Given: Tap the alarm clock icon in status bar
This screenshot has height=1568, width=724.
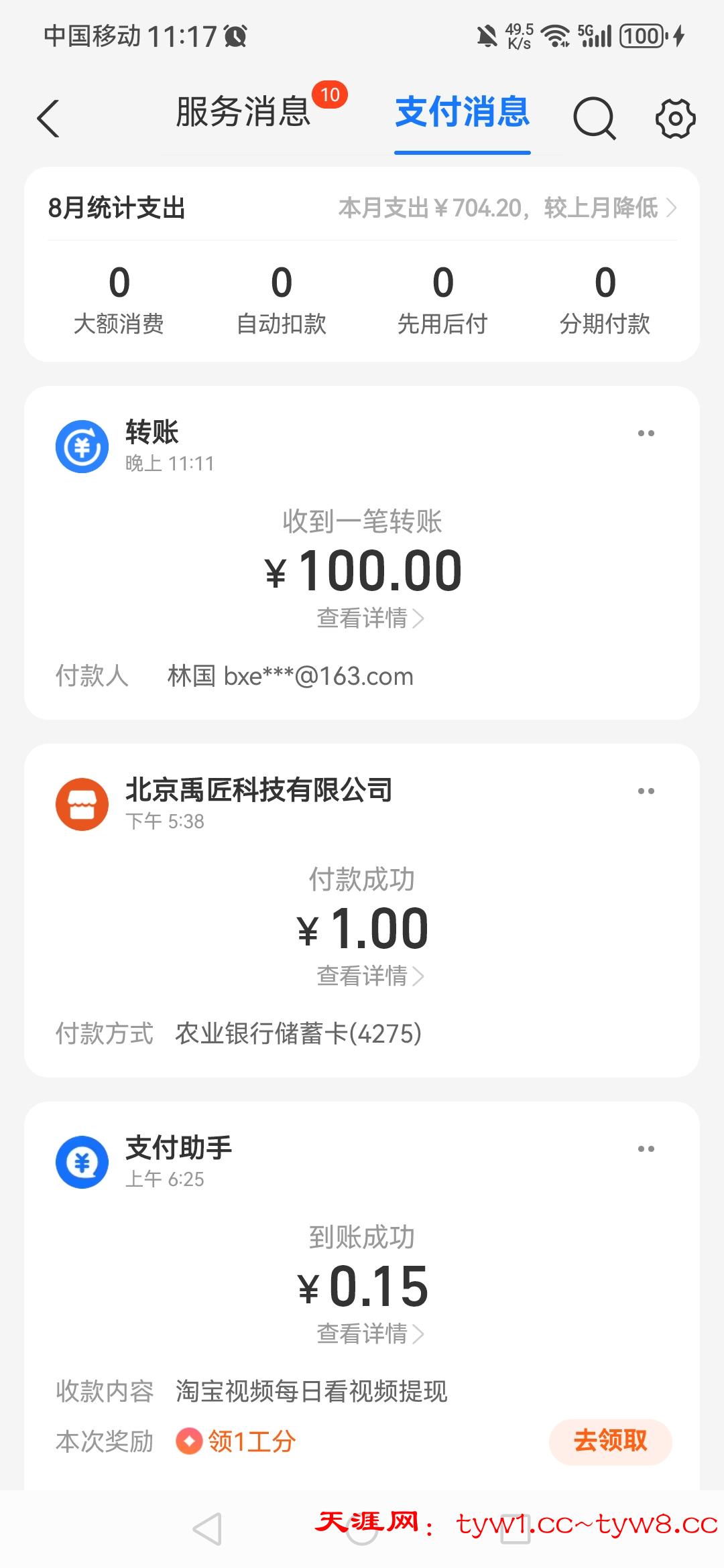Looking at the screenshot, I should coord(234,37).
